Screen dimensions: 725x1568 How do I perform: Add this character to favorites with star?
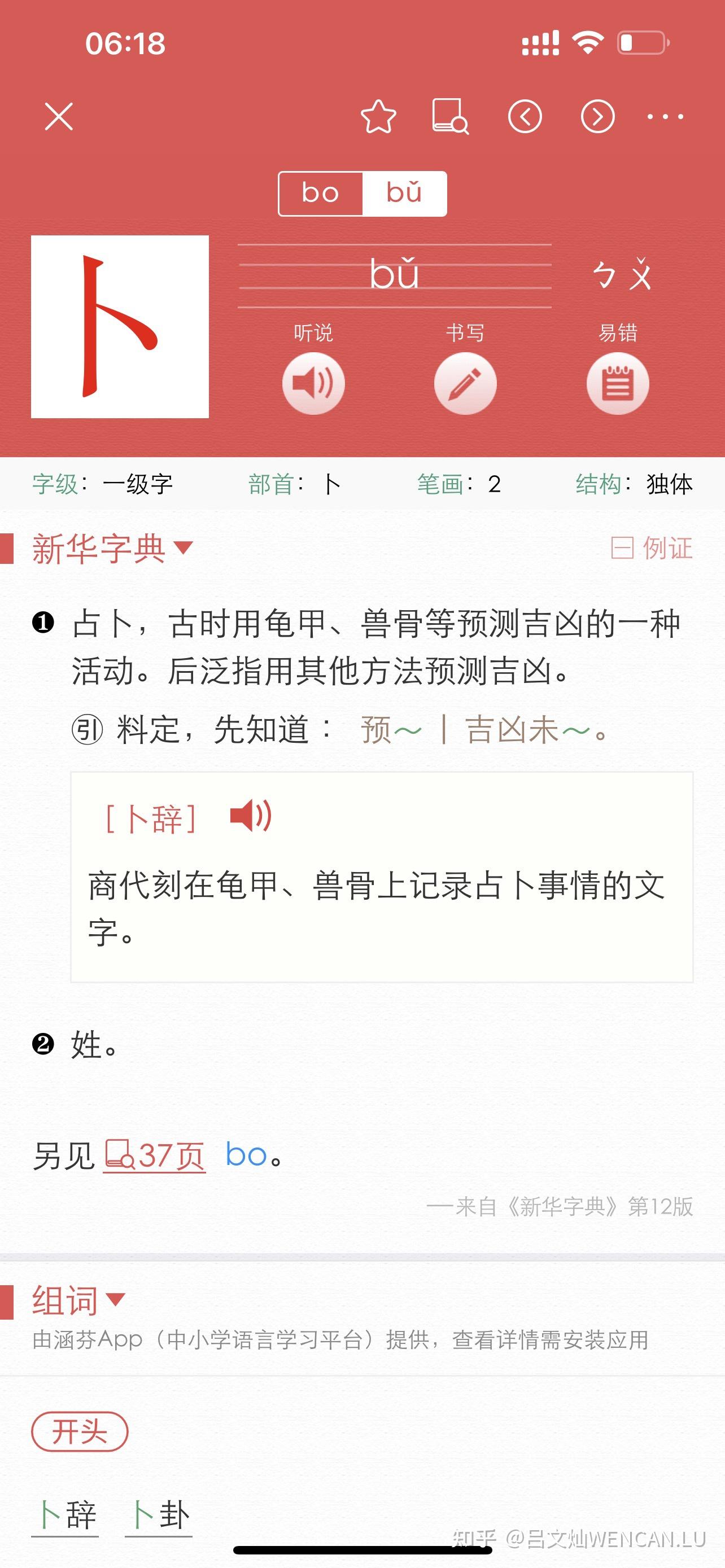[x=377, y=117]
